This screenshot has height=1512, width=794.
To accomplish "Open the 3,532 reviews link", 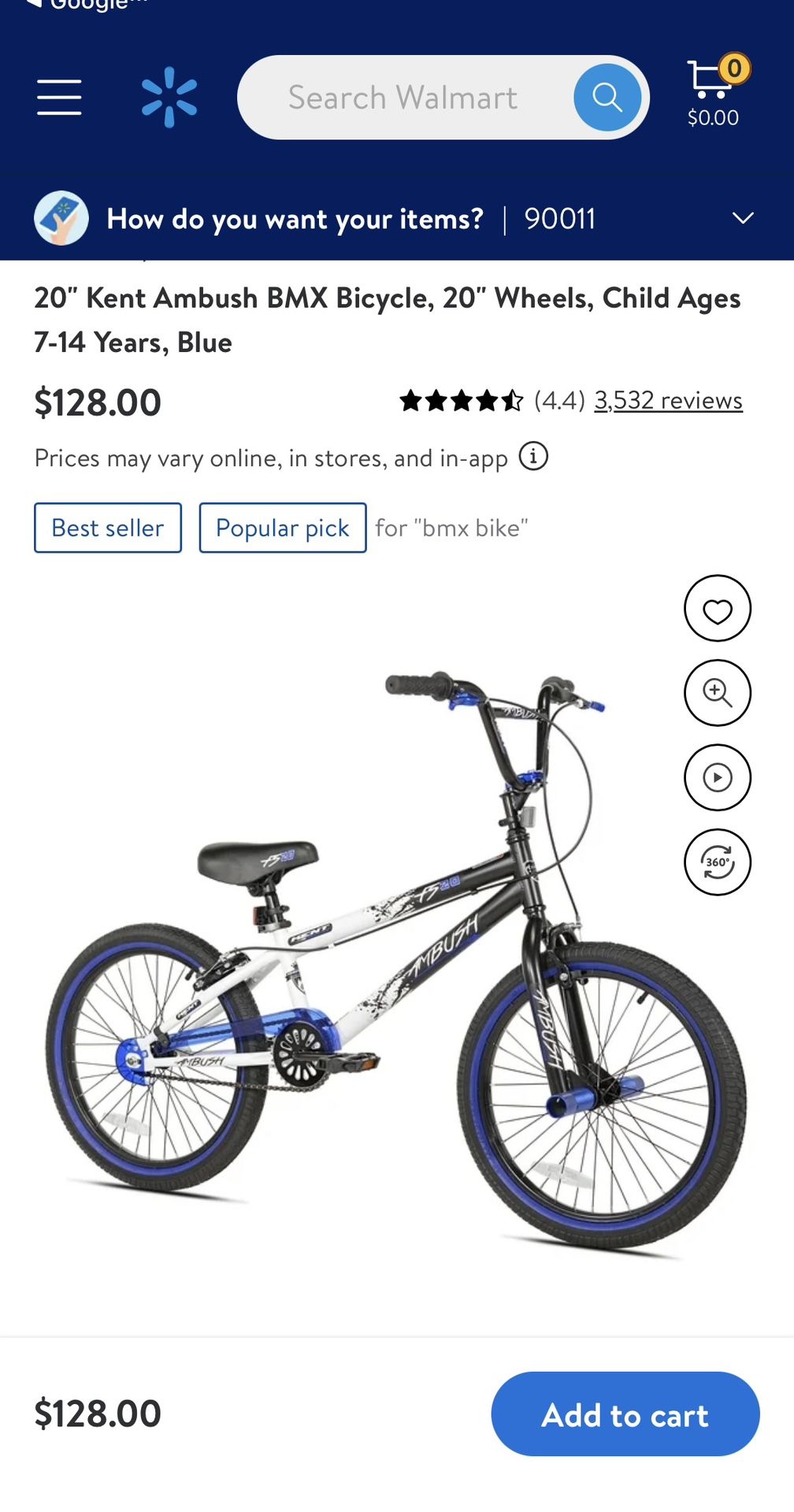I will click(x=666, y=400).
